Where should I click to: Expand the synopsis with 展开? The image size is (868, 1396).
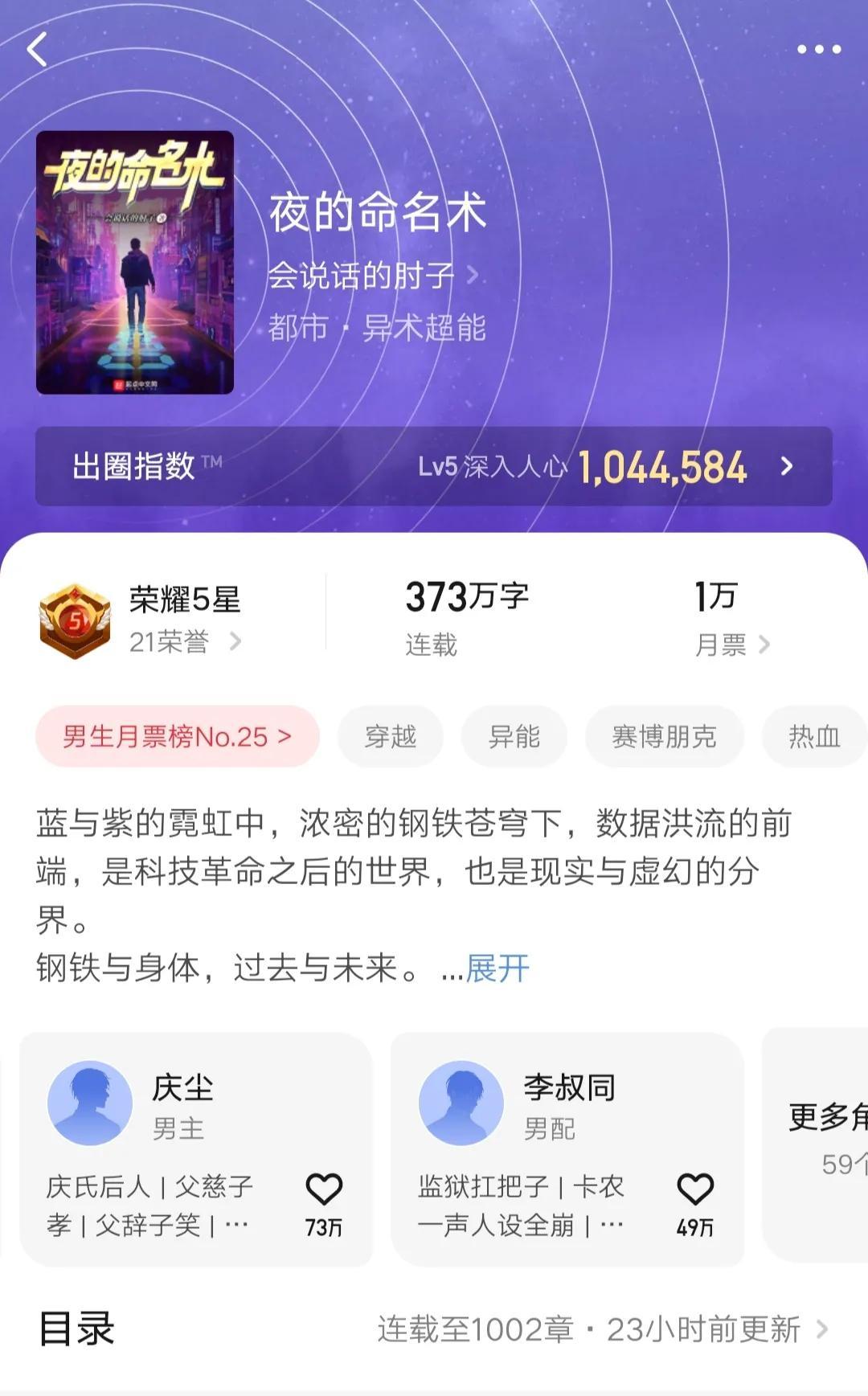pos(497,968)
